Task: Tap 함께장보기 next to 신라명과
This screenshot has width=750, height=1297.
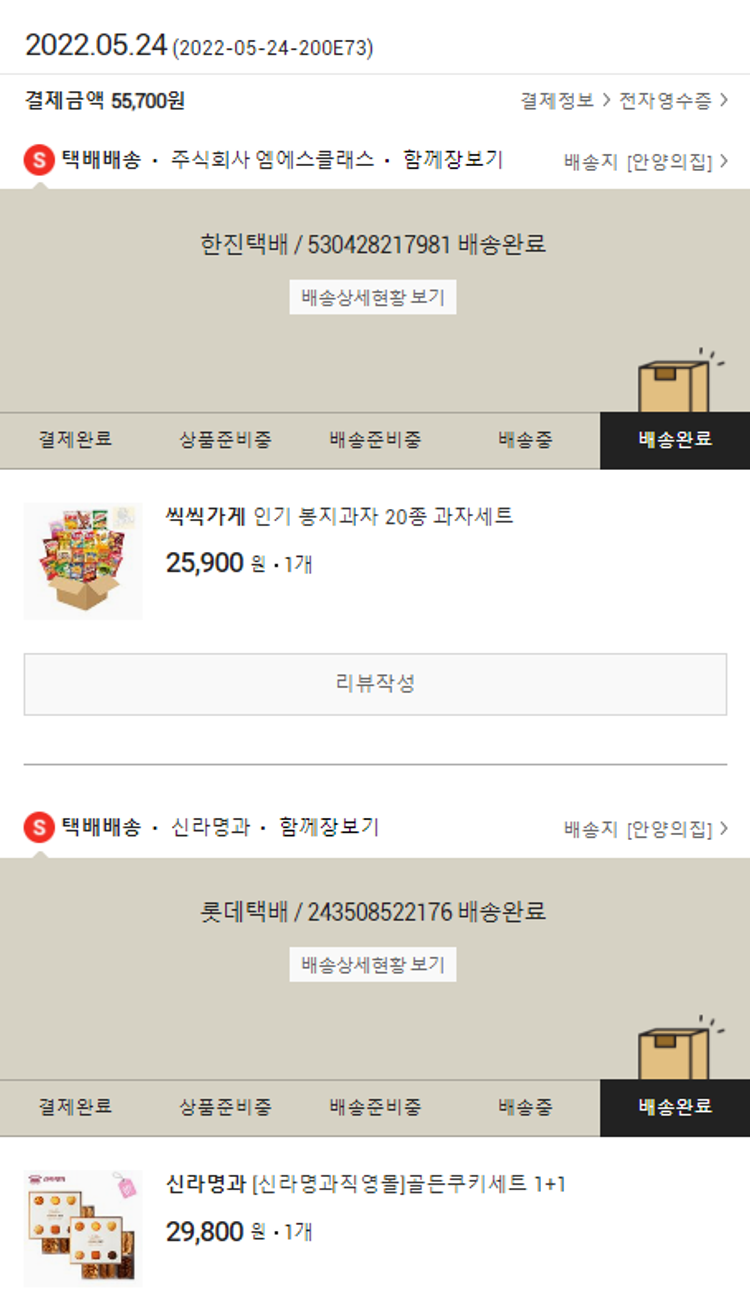Action: click(x=329, y=827)
